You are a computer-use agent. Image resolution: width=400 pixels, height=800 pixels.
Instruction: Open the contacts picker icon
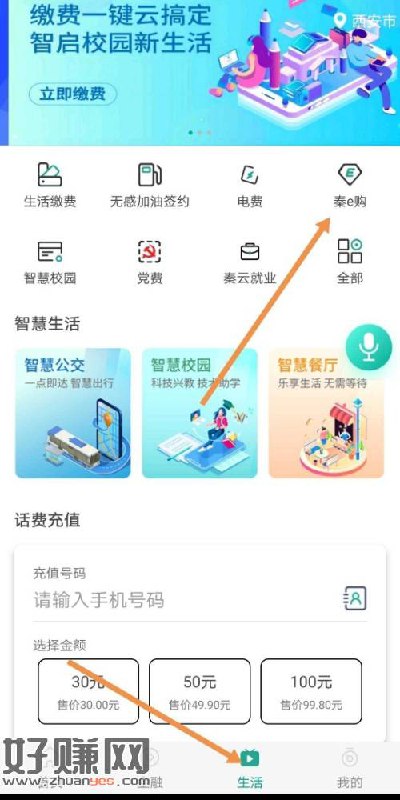click(x=355, y=598)
